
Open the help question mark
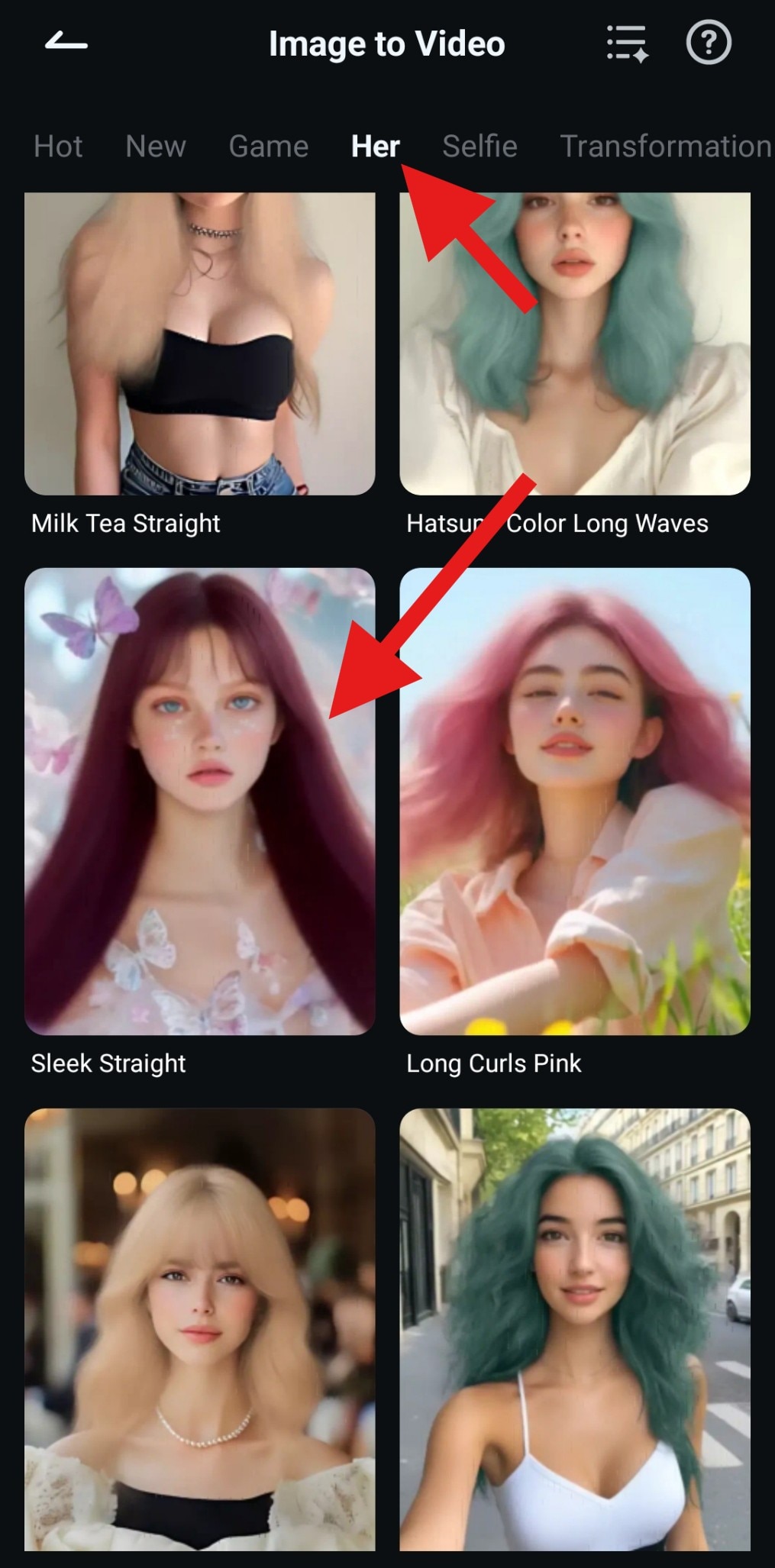[709, 43]
